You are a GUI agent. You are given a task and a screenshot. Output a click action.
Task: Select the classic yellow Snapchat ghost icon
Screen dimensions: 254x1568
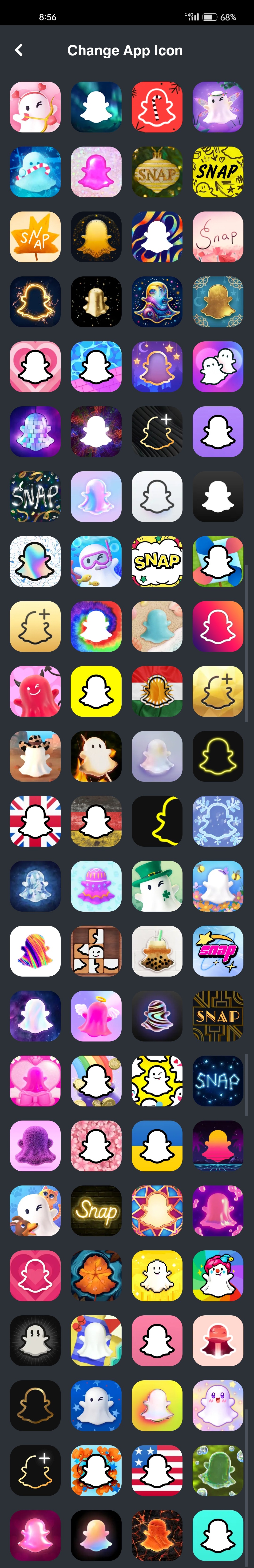tap(96, 691)
